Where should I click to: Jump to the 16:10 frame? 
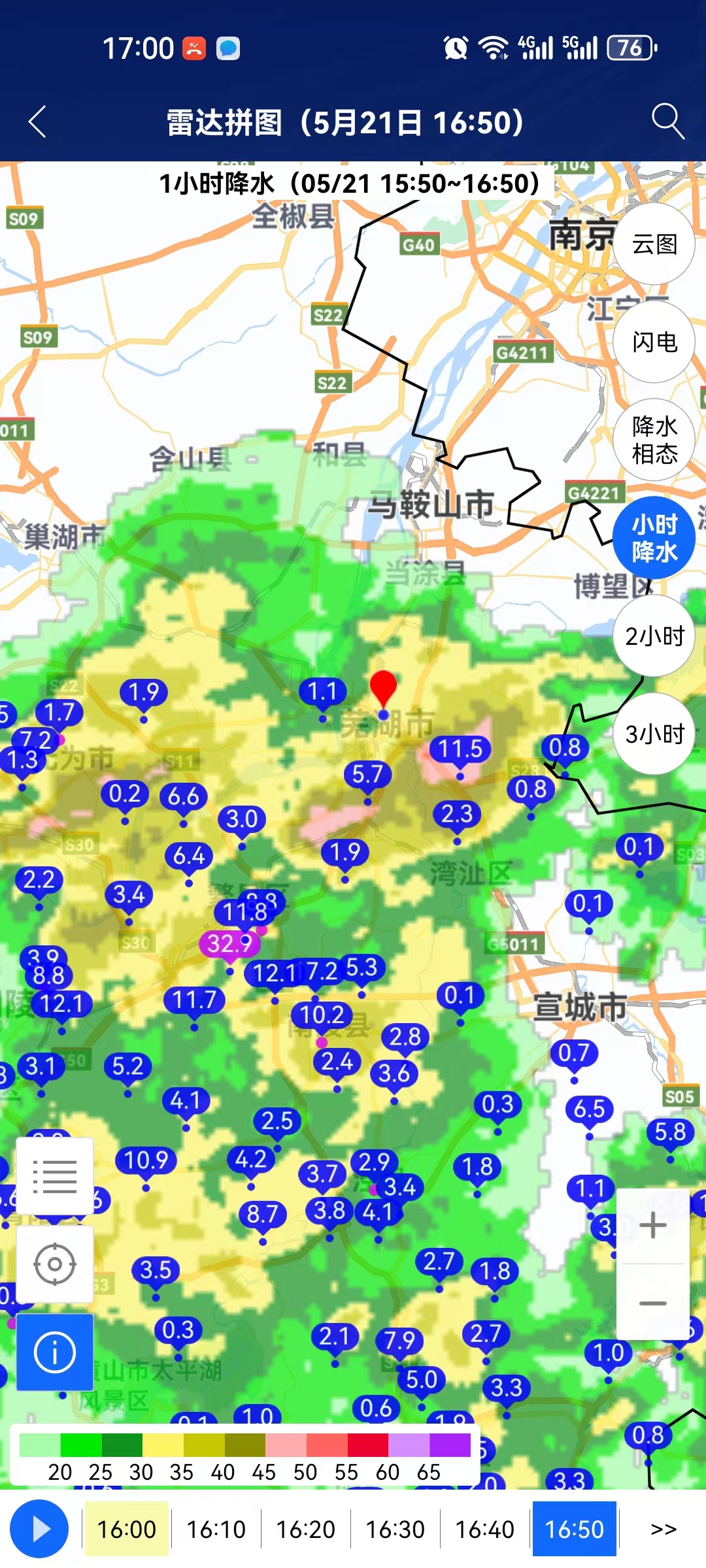coord(216,1529)
